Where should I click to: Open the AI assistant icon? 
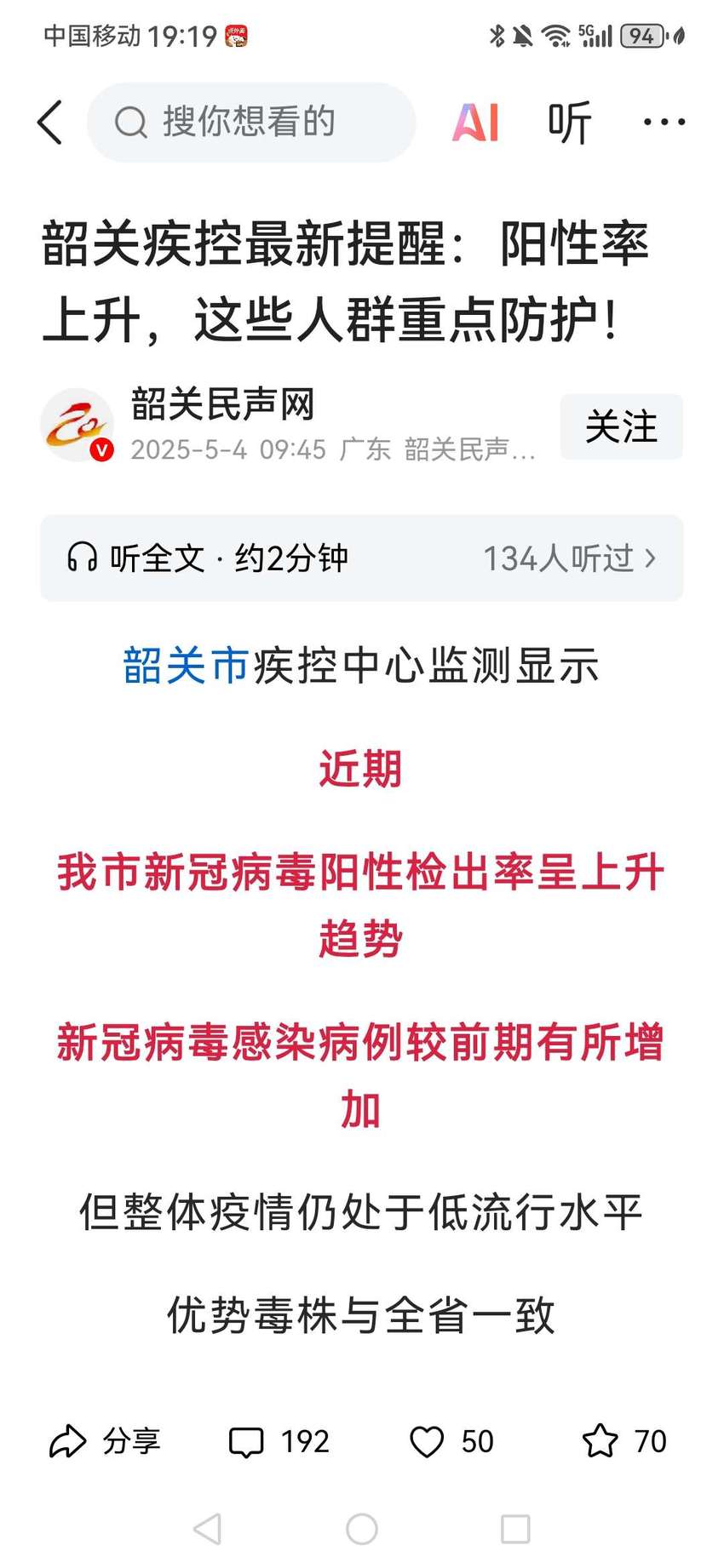(475, 123)
